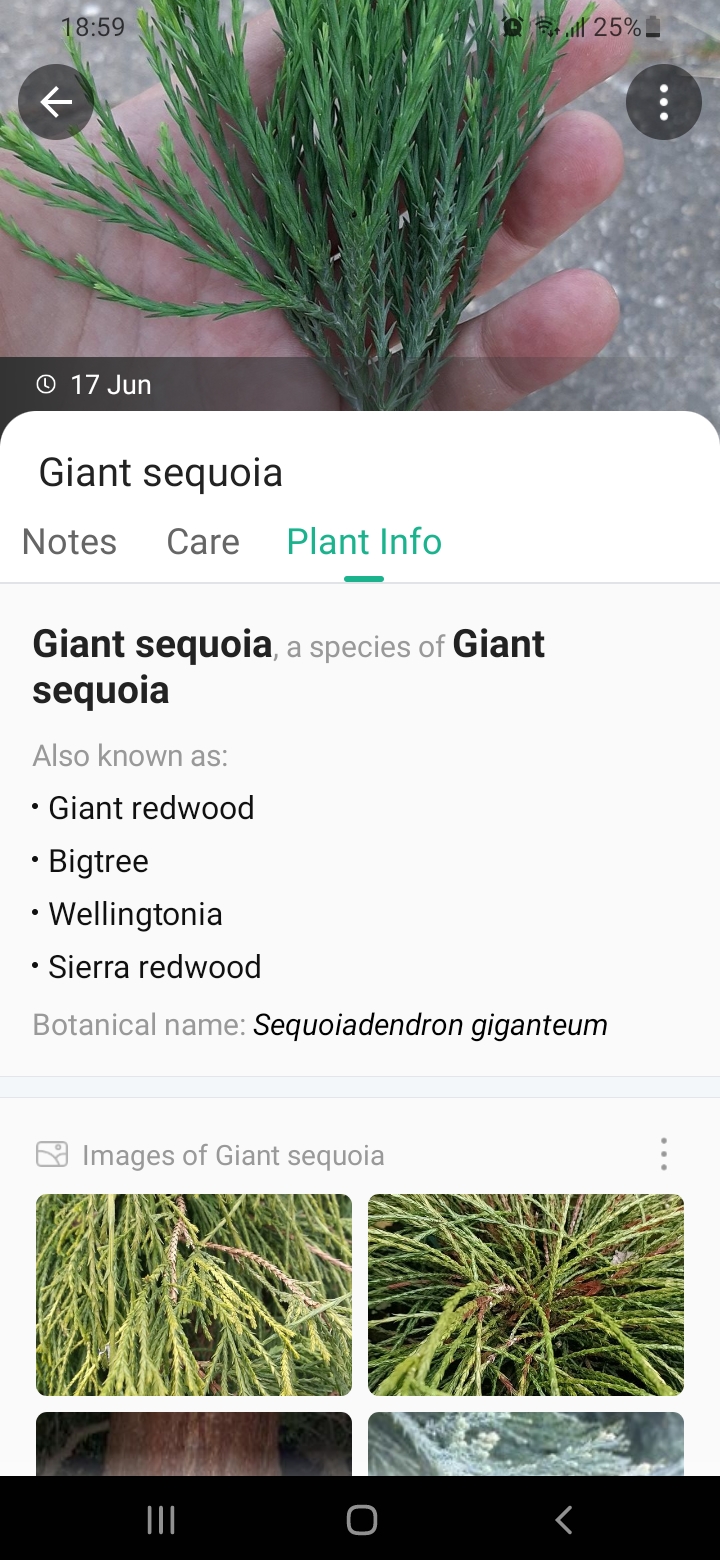Go to the home screen
The image size is (720, 1560).
click(361, 1520)
